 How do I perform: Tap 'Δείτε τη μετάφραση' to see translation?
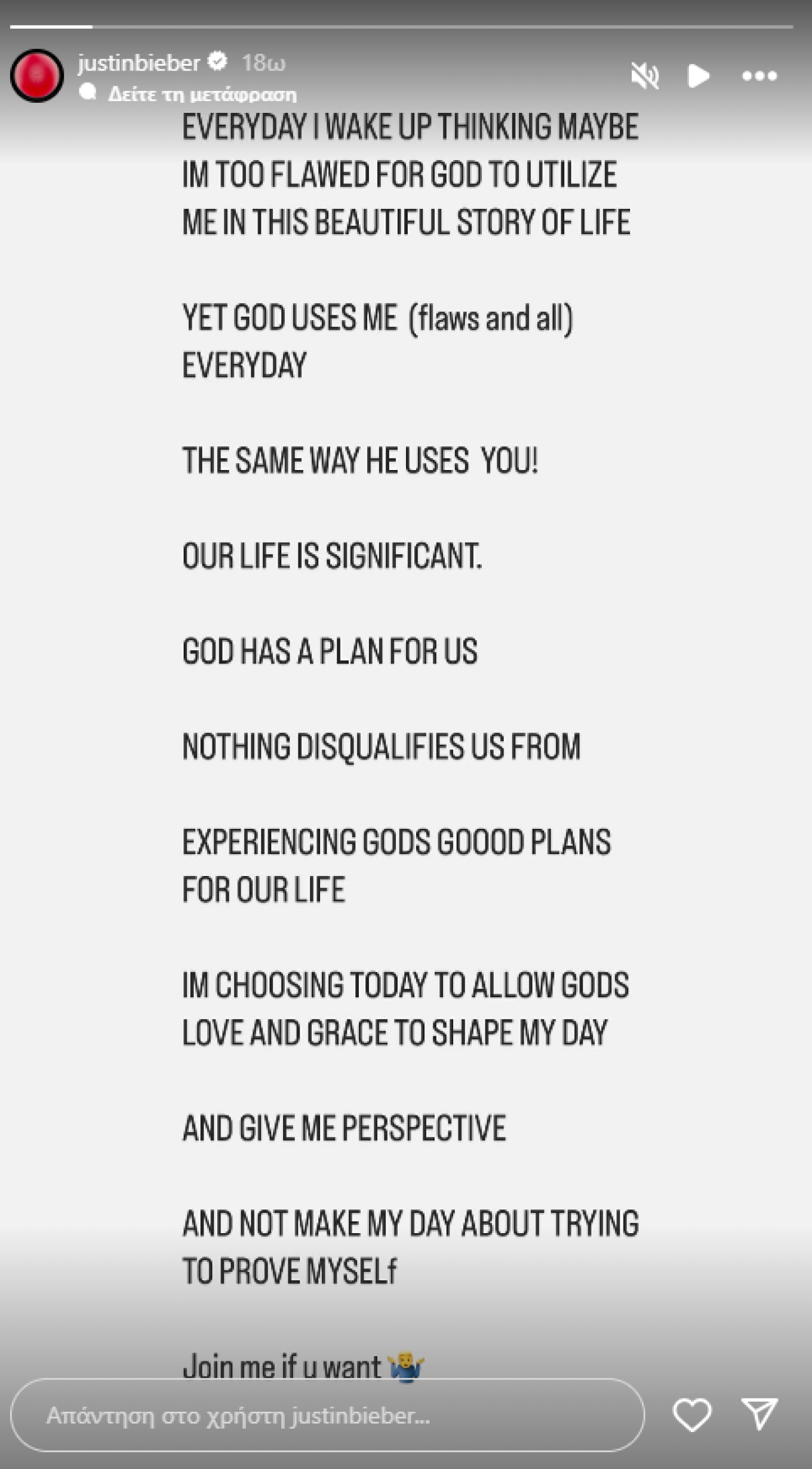202,94
